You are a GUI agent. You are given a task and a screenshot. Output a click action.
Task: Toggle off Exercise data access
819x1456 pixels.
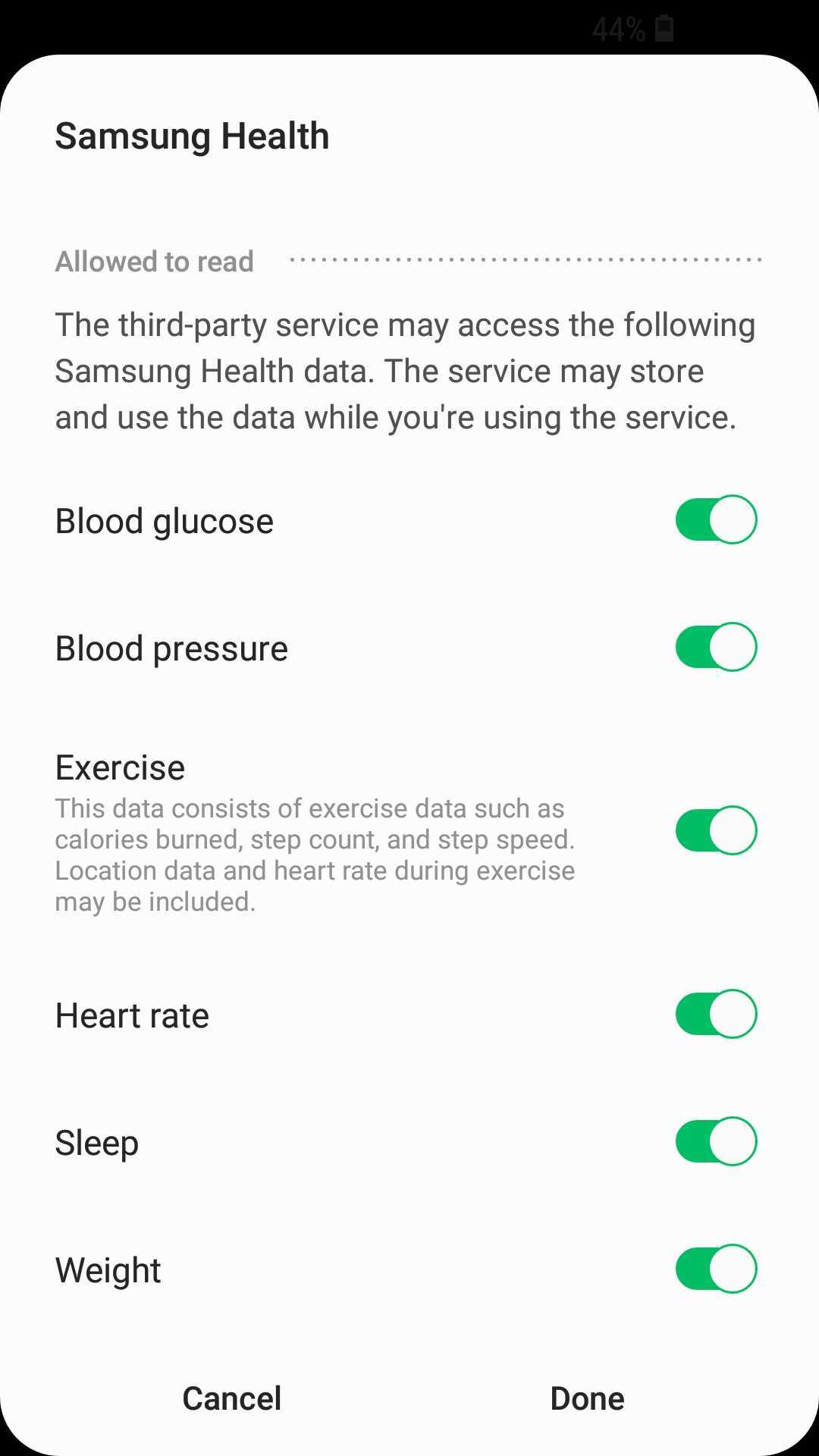click(x=716, y=830)
